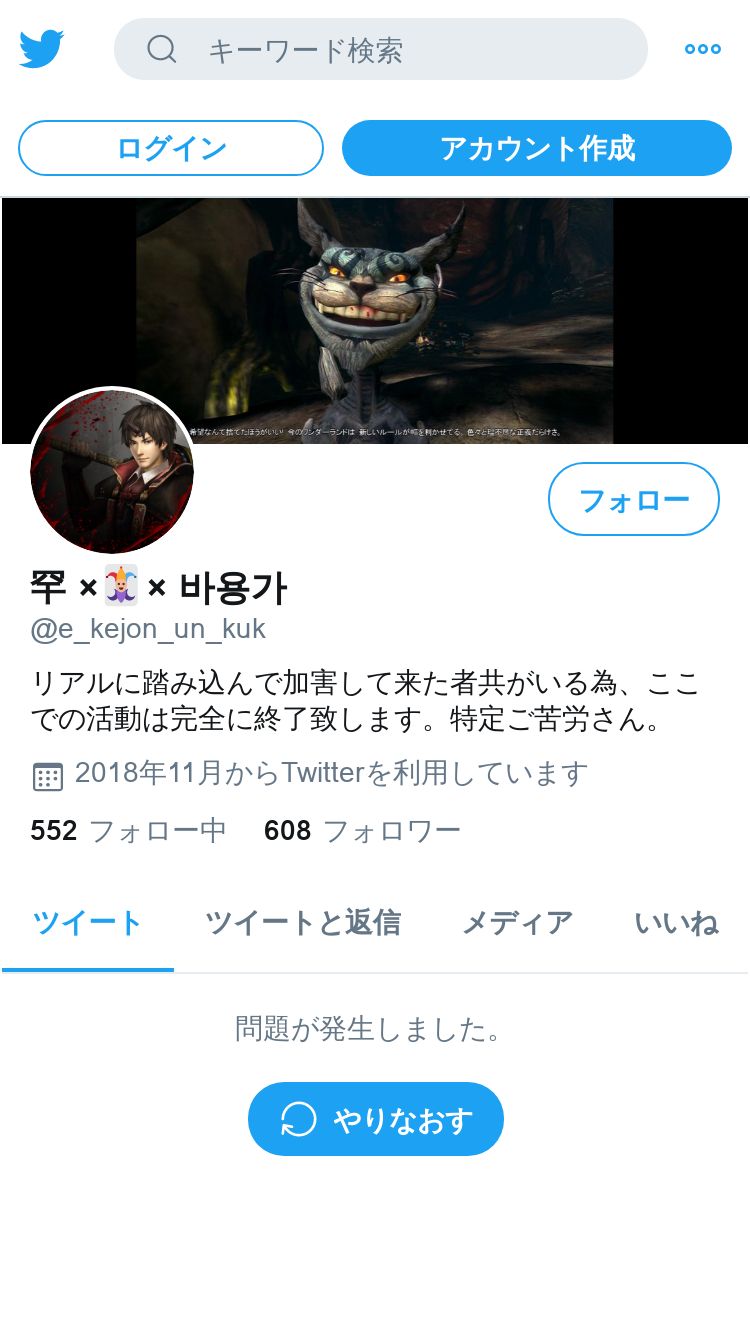Switch to the いいね tab
The width and height of the screenshot is (750, 1334).
(677, 923)
